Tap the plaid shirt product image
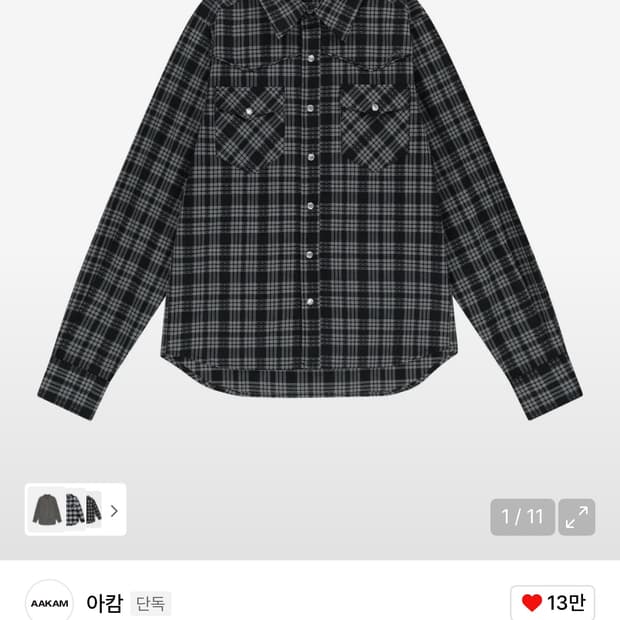620x620 pixels. (310, 210)
